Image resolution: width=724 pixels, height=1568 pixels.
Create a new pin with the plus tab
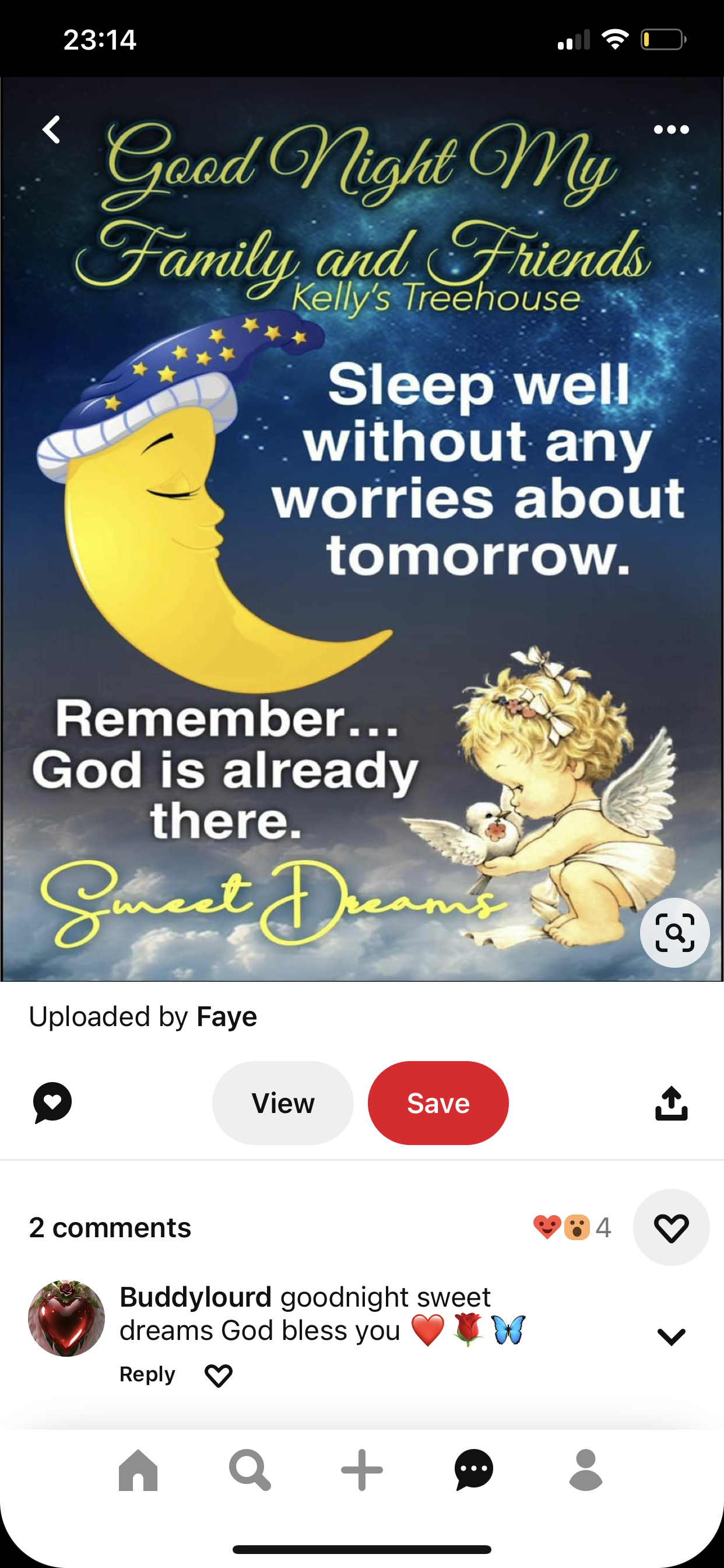[x=362, y=1471]
